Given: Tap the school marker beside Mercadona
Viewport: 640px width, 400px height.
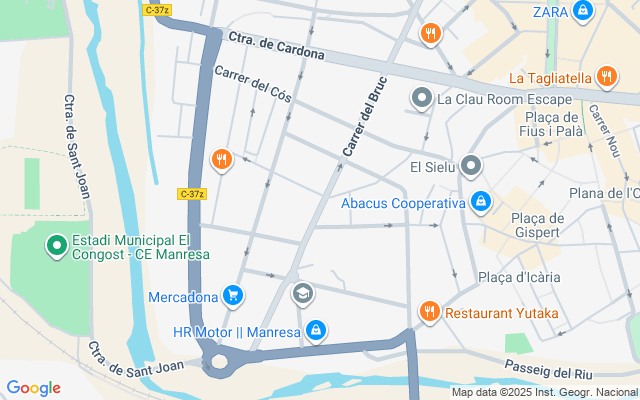Looking at the screenshot, I should tap(301, 294).
